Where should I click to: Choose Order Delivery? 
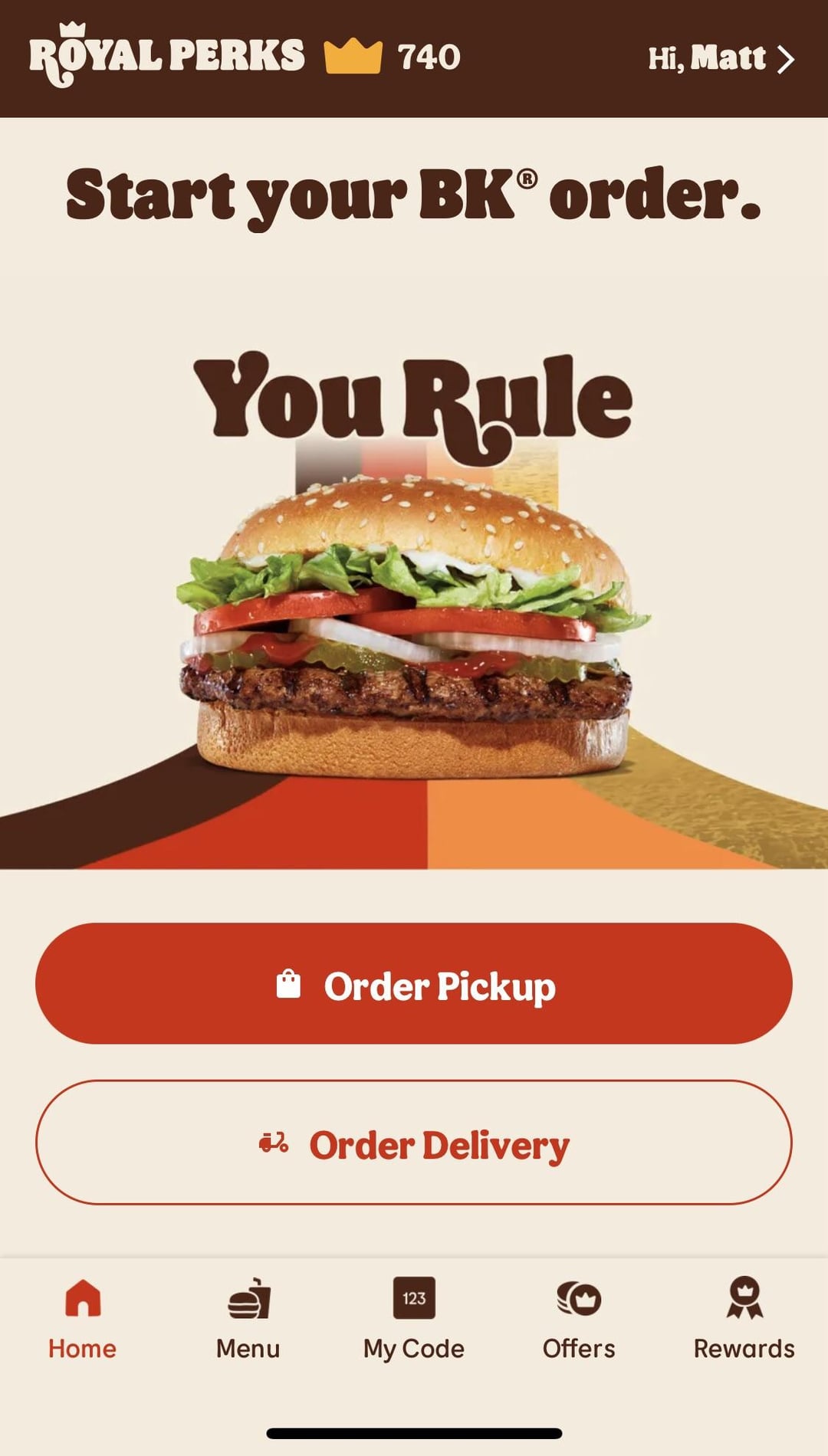point(414,1143)
